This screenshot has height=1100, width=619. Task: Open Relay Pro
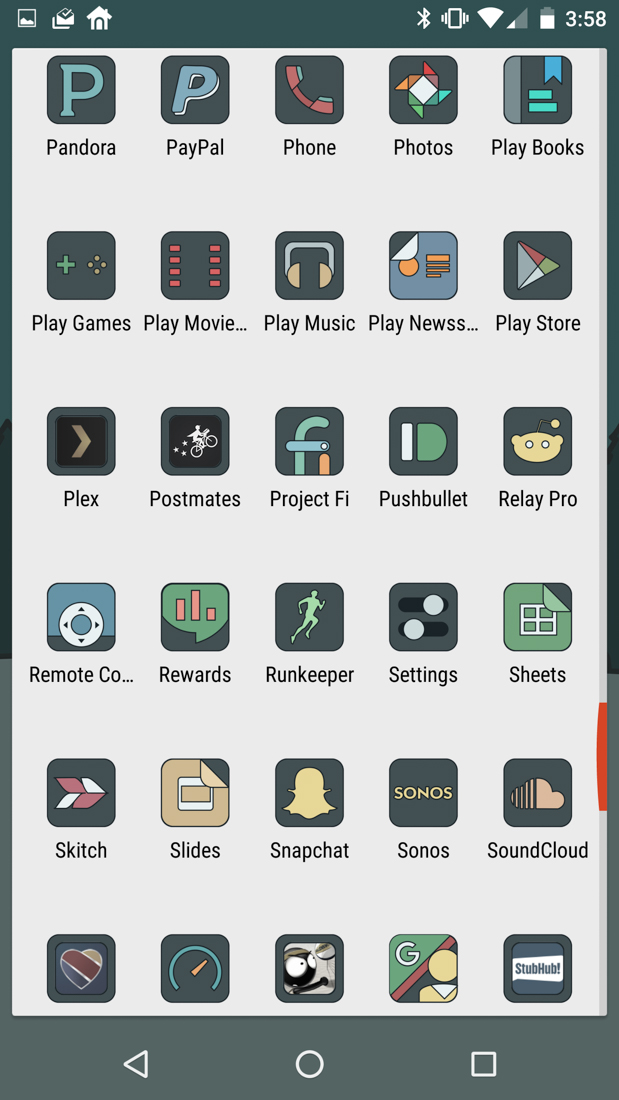(x=537, y=442)
